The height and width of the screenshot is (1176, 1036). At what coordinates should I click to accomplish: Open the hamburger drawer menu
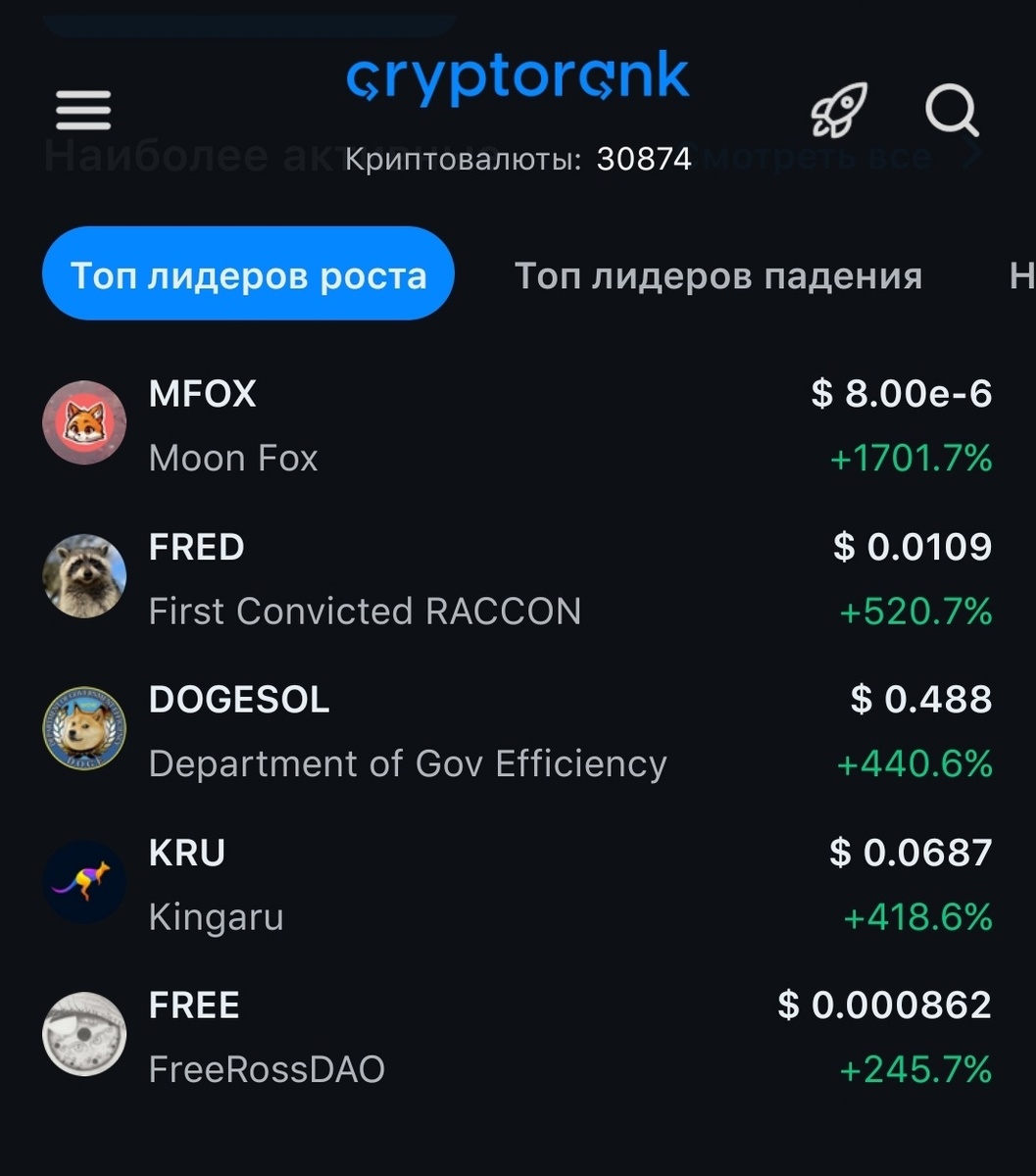click(x=83, y=110)
